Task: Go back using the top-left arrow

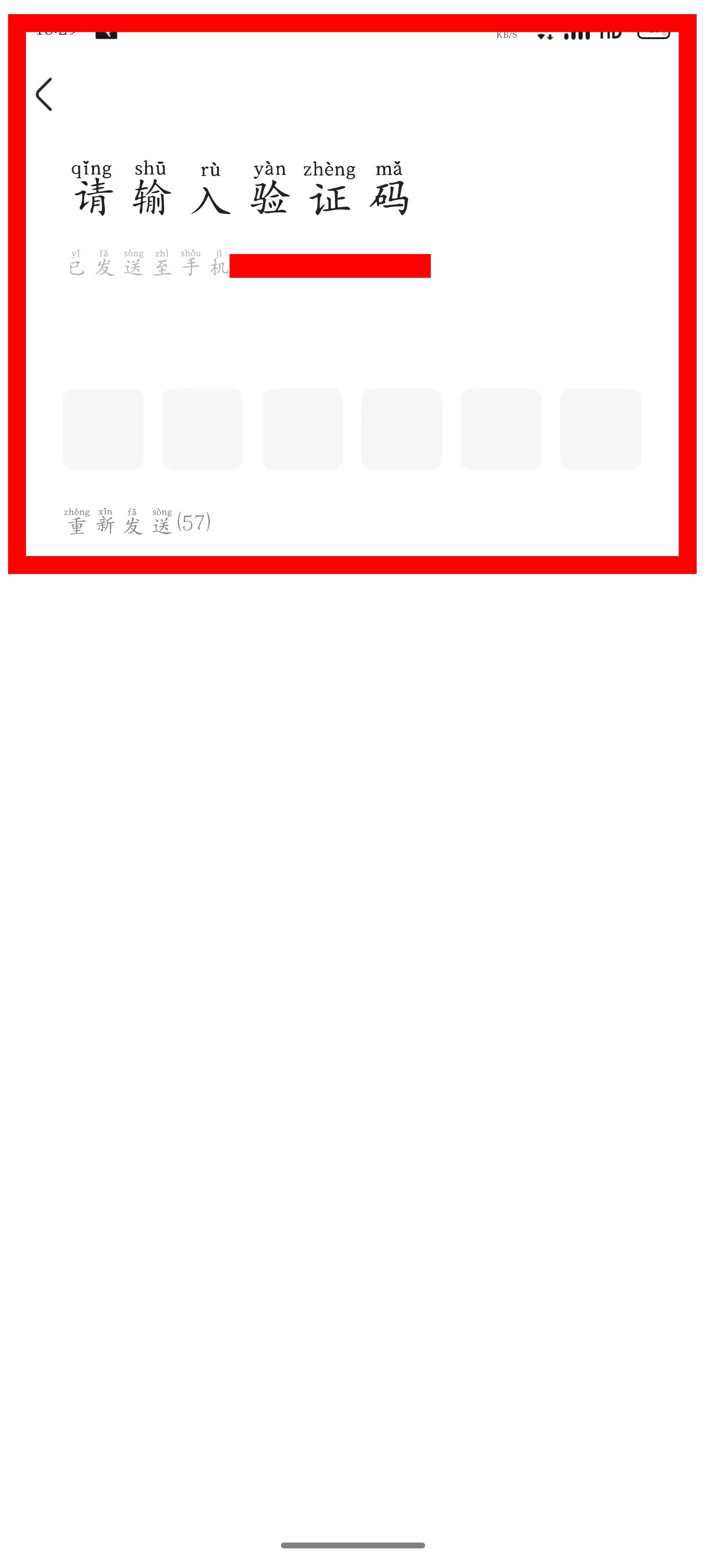Action: (x=44, y=95)
